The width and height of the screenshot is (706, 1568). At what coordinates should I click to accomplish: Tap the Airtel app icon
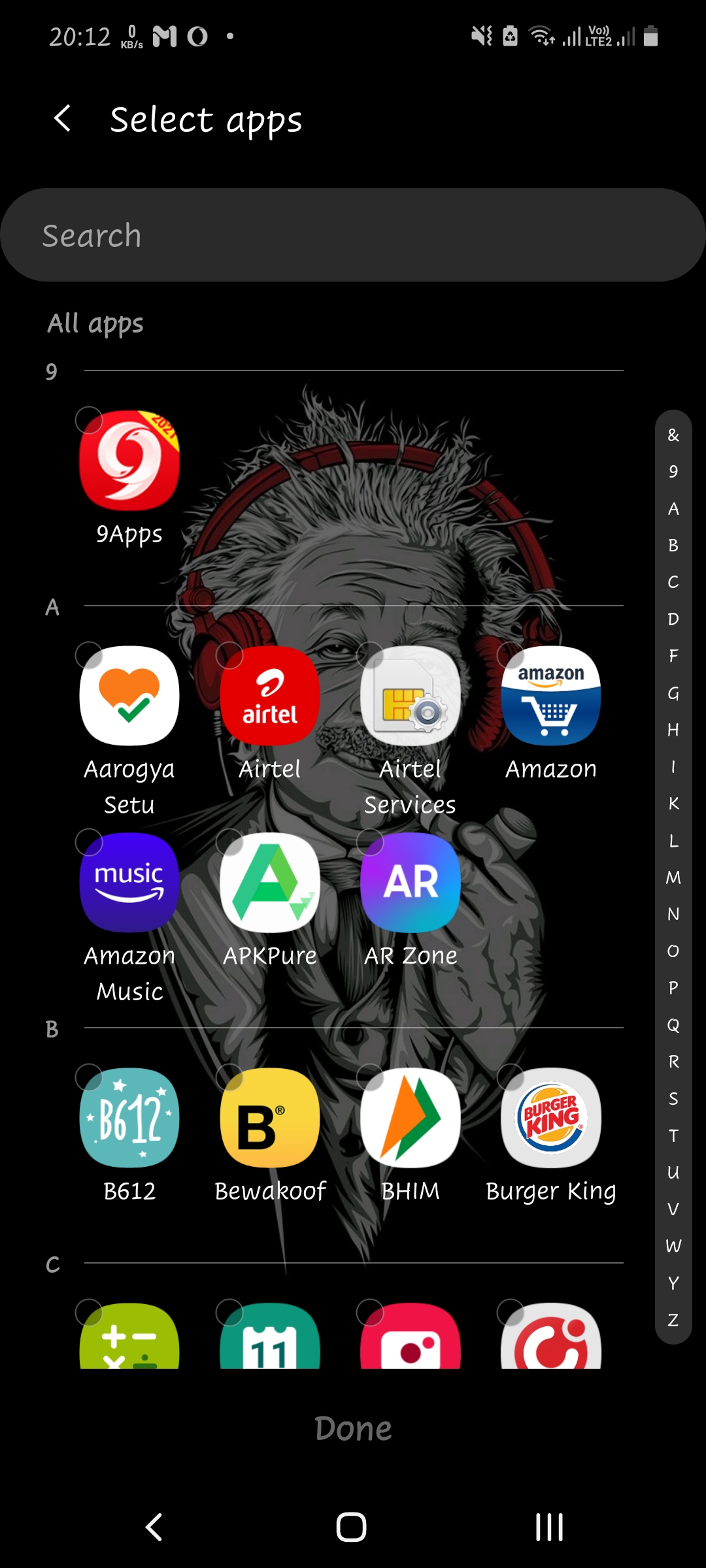click(269, 696)
